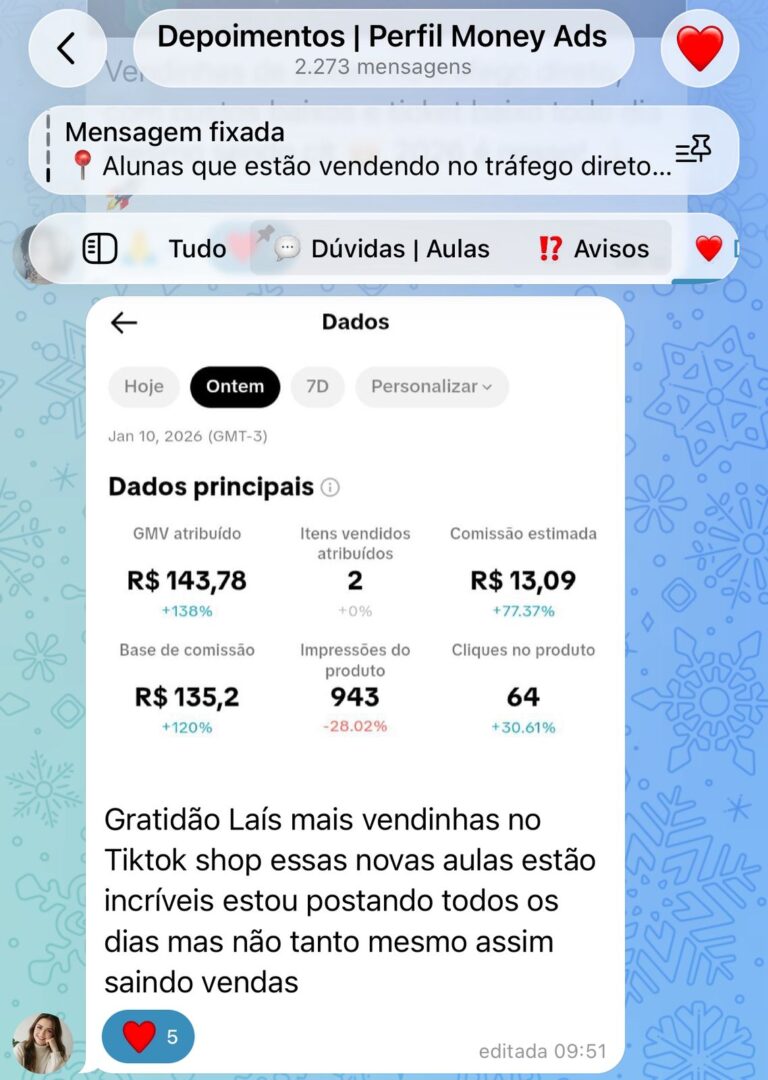Toggle the topics sidebar layout
This screenshot has height=1080, width=768.
(100, 248)
